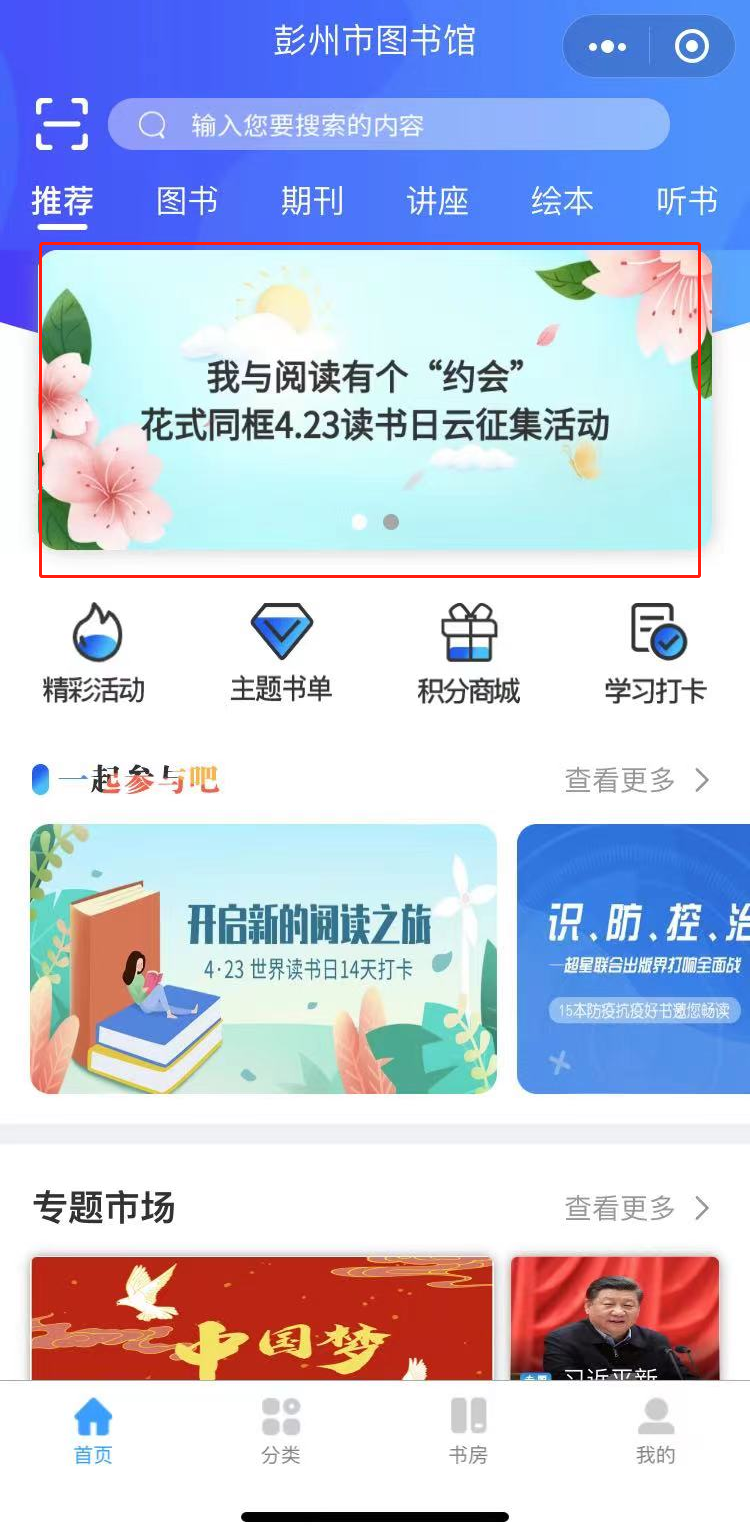The width and height of the screenshot is (750, 1526).
Task: View more under 专题市场
Action: (637, 1208)
